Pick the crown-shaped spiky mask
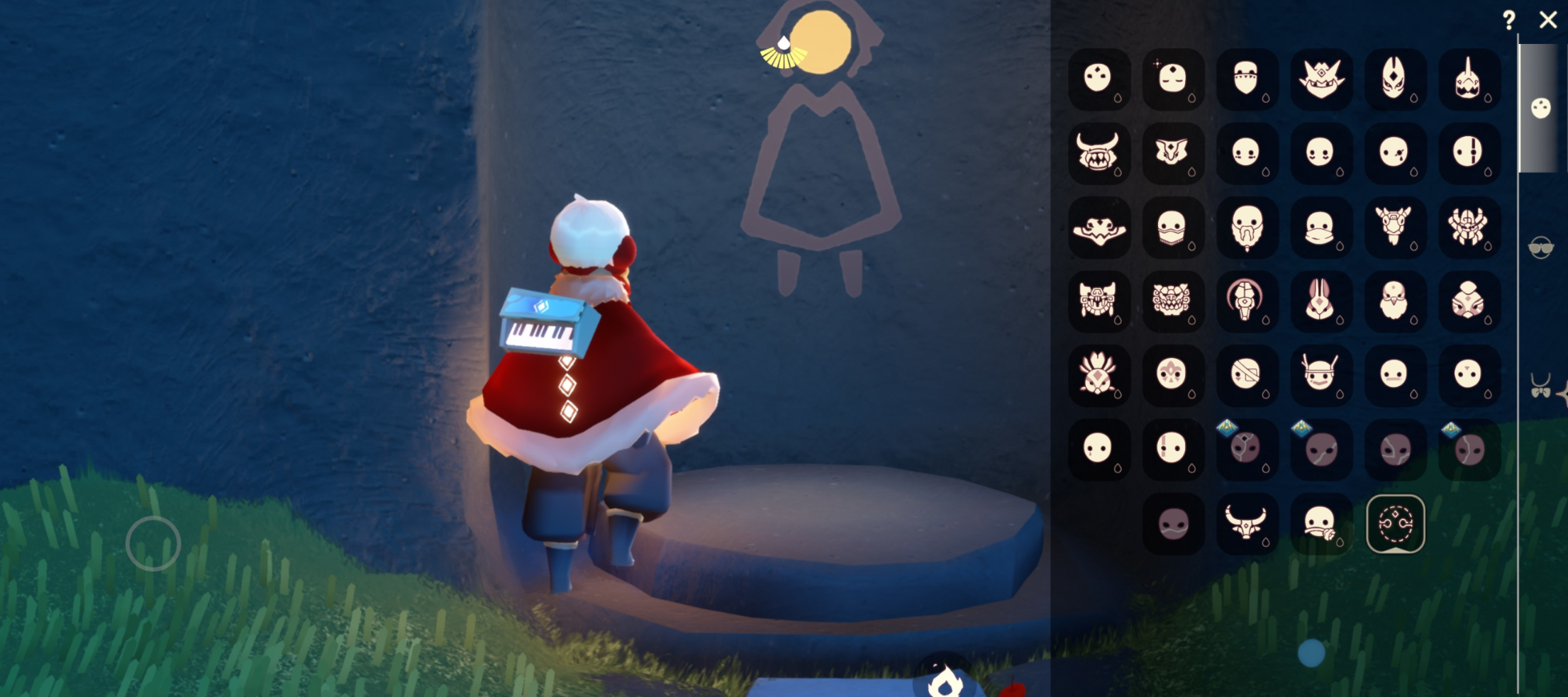Viewport: 1568px width, 697px height. pos(1320,78)
